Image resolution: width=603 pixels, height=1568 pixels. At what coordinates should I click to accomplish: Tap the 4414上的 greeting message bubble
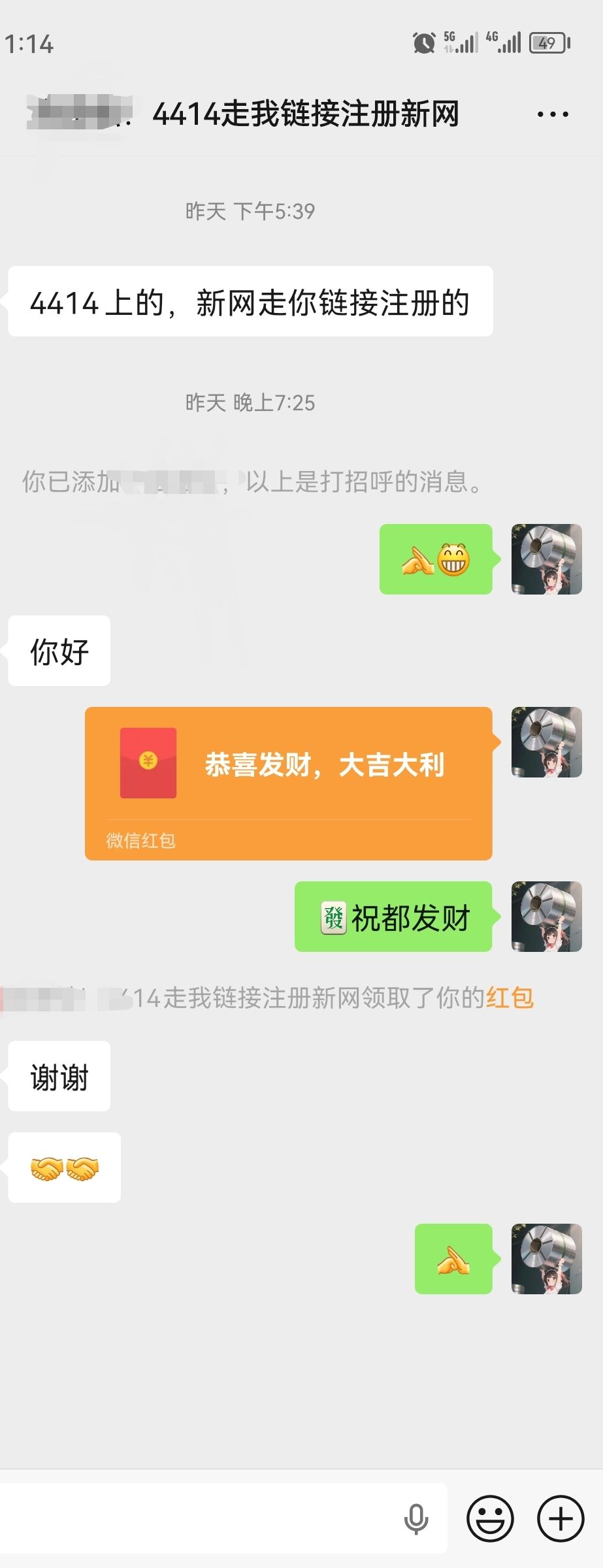tap(252, 302)
